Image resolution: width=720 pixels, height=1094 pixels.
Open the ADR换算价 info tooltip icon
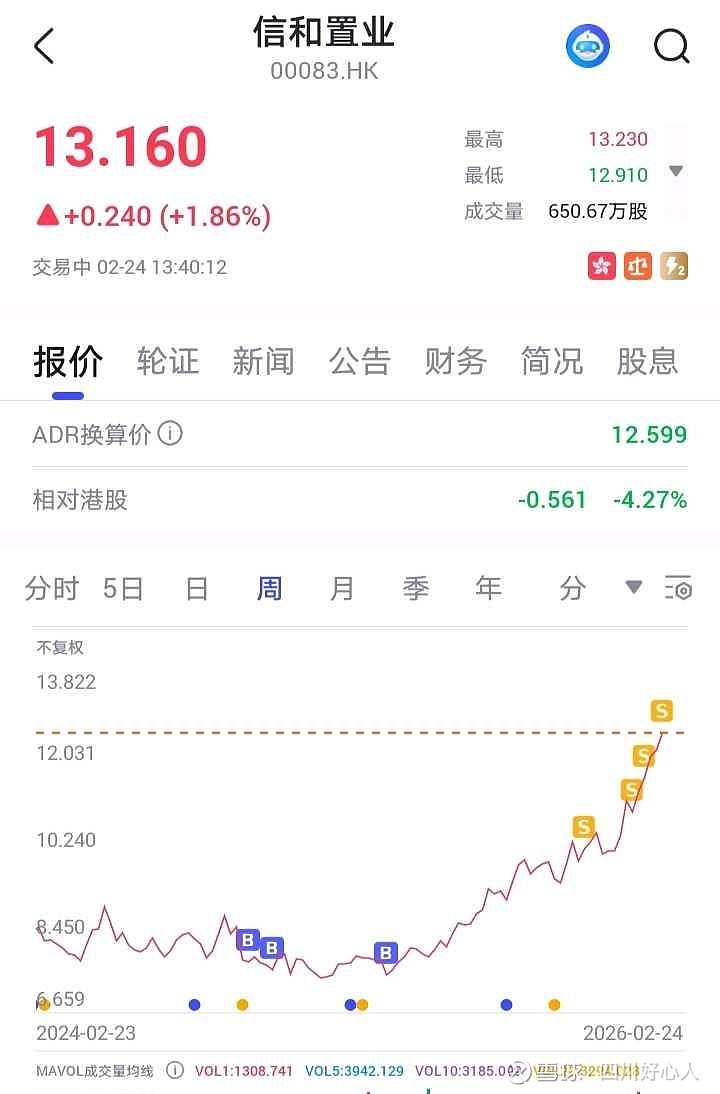(x=170, y=434)
